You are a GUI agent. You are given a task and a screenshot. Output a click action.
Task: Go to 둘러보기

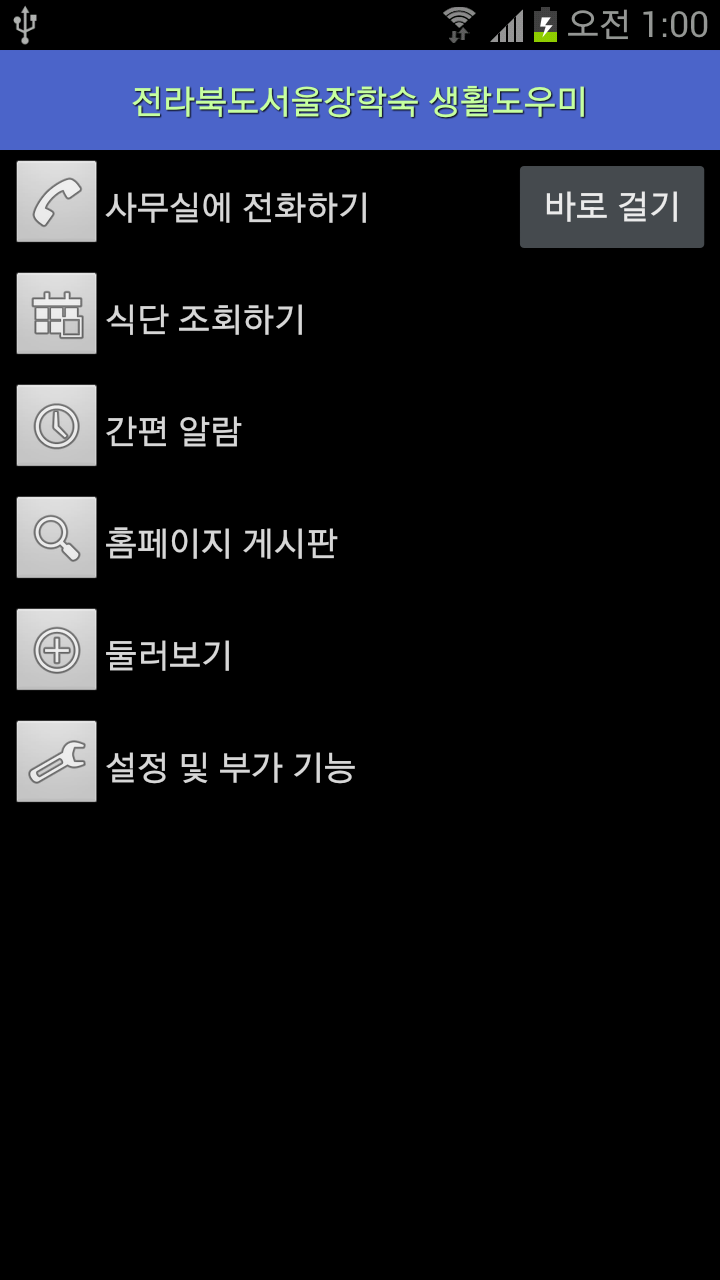[x=168, y=655]
